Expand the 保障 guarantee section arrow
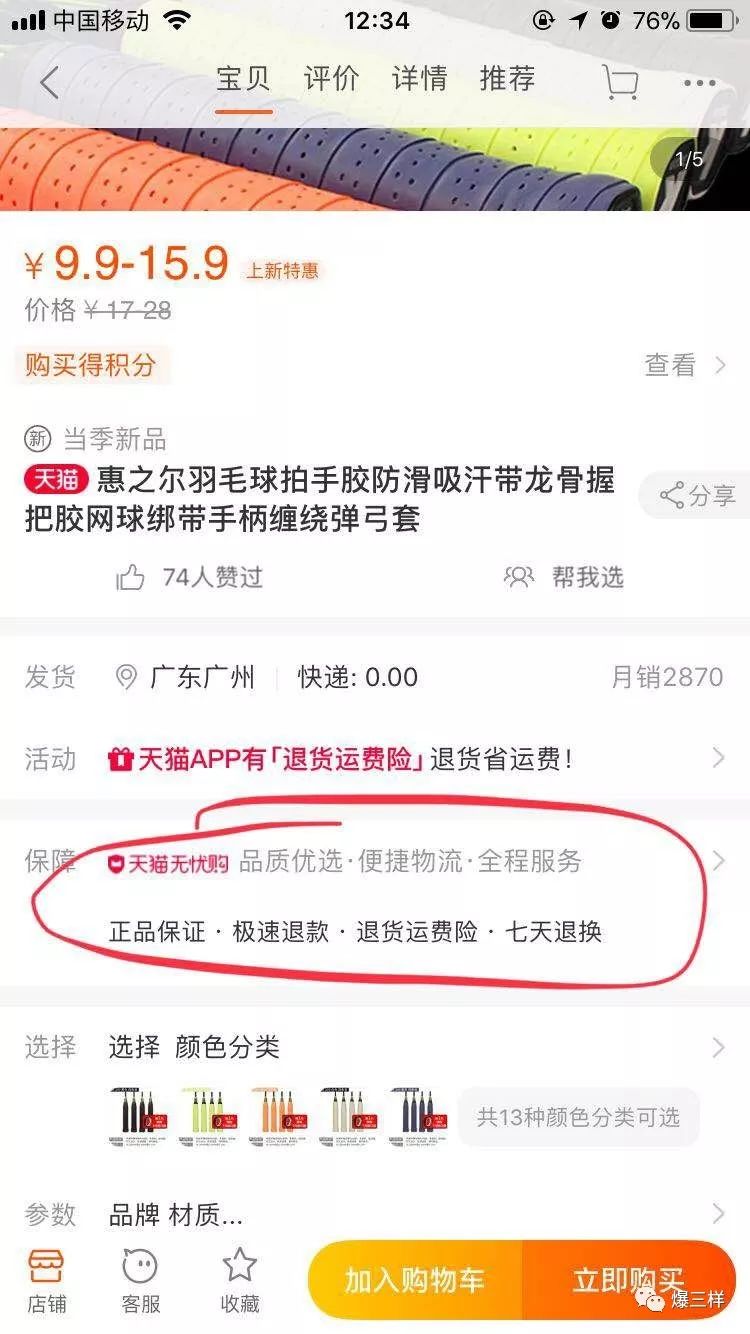750x1334 pixels. pyautogui.click(x=718, y=858)
